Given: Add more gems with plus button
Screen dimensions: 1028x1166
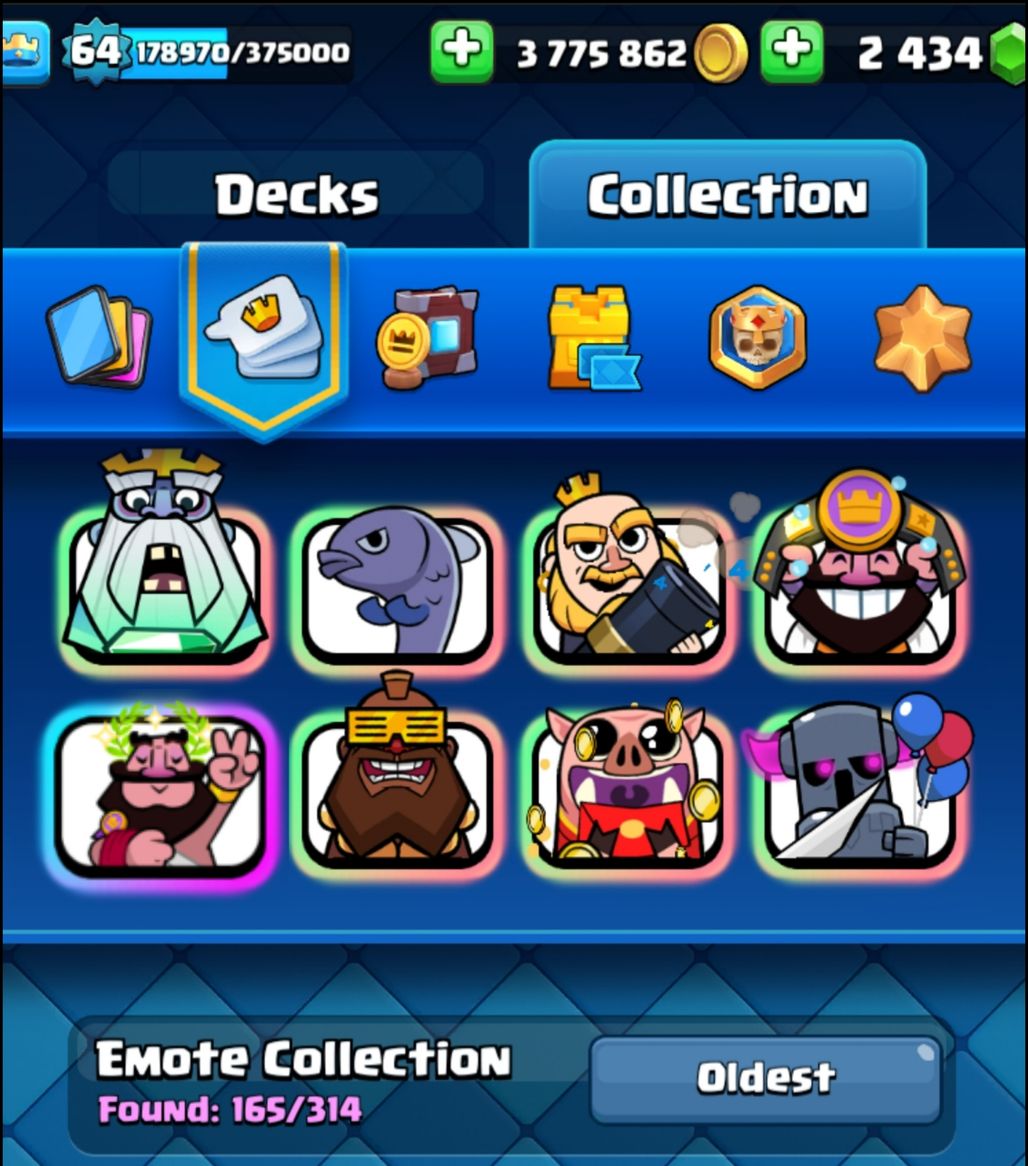Looking at the screenshot, I should pyautogui.click(x=792, y=52).
